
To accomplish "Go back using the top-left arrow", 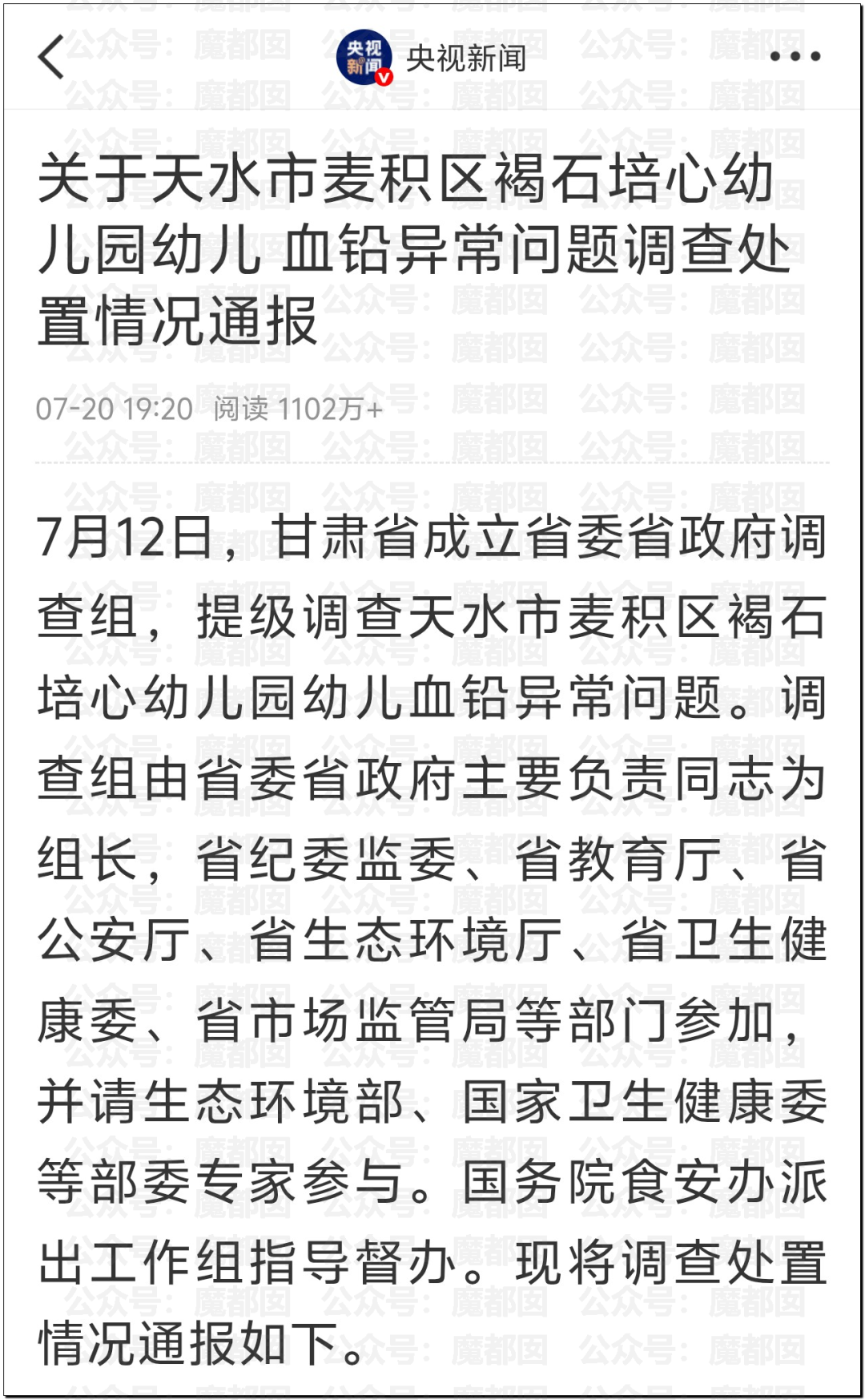I will click(x=51, y=57).
